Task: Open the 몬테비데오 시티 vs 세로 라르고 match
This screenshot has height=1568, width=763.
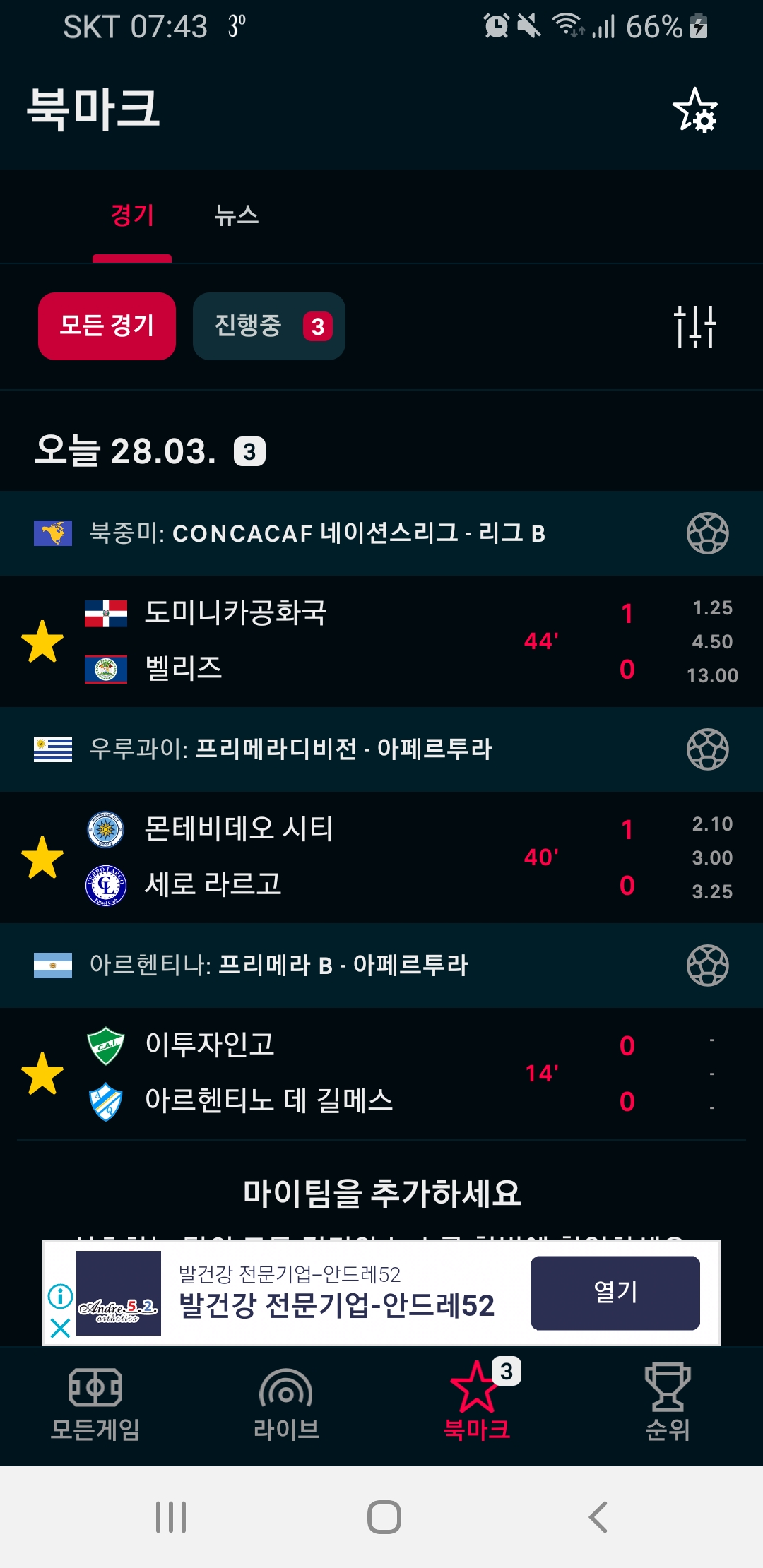Action: [318, 857]
